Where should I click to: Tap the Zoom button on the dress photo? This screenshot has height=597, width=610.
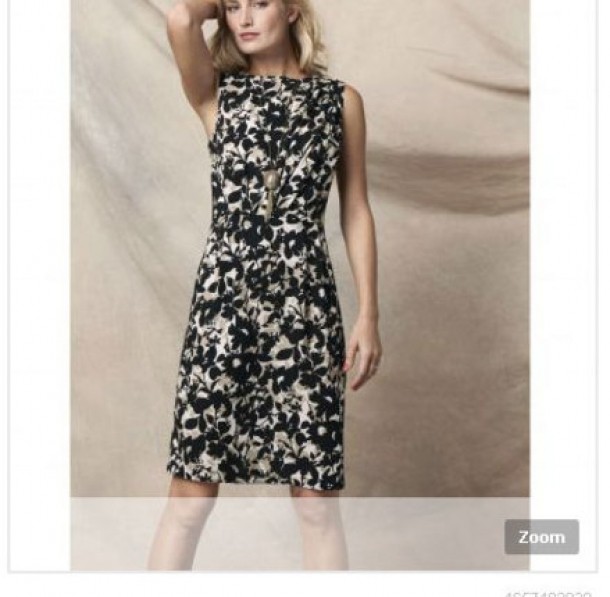pos(541,537)
